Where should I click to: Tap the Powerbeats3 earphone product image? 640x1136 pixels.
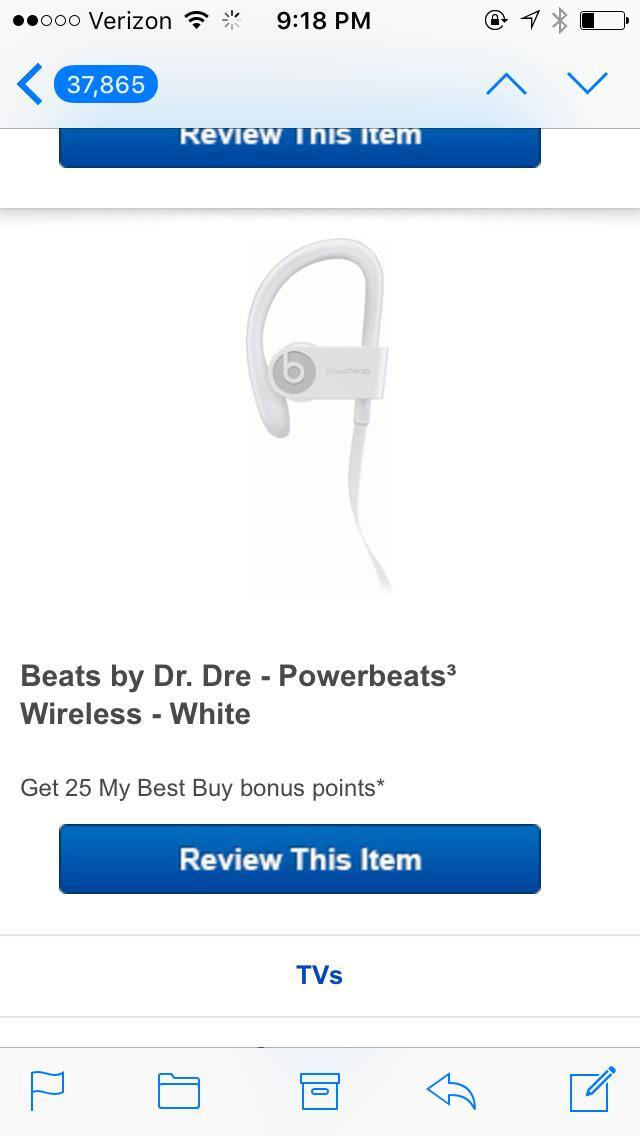[x=318, y=415]
